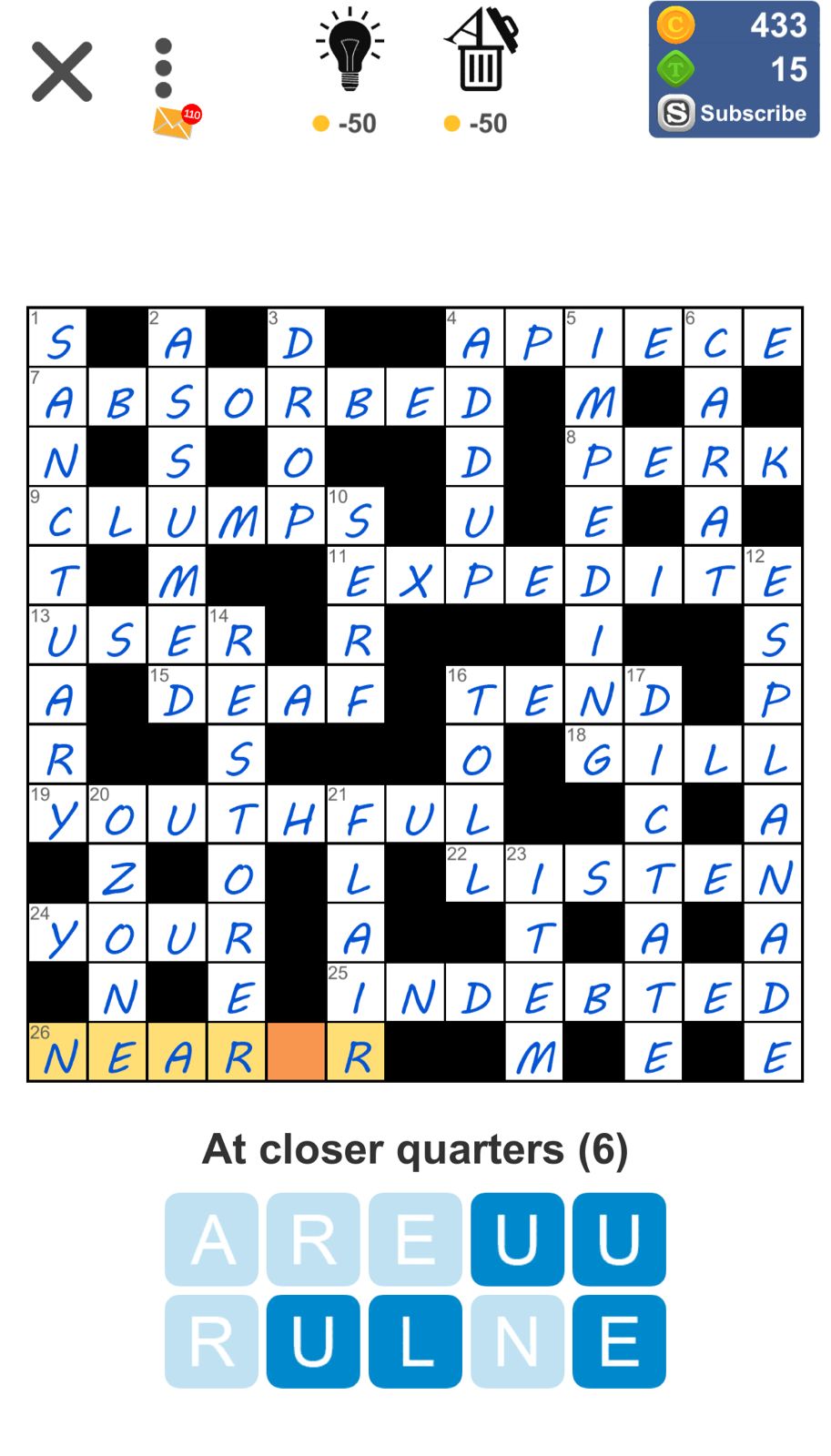
Task: Click cell 18 with the G of GILL
Action: [594, 754]
